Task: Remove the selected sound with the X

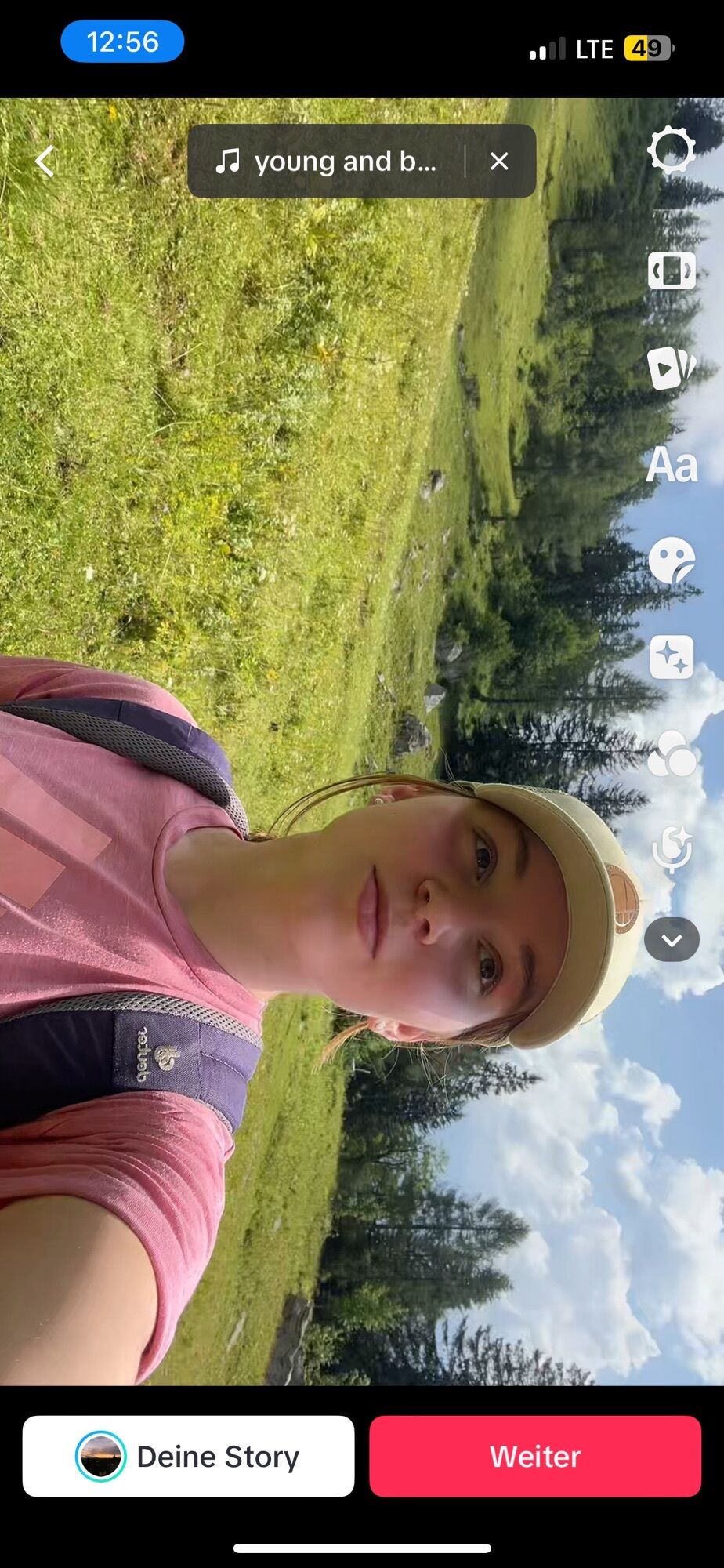Action: click(x=499, y=162)
